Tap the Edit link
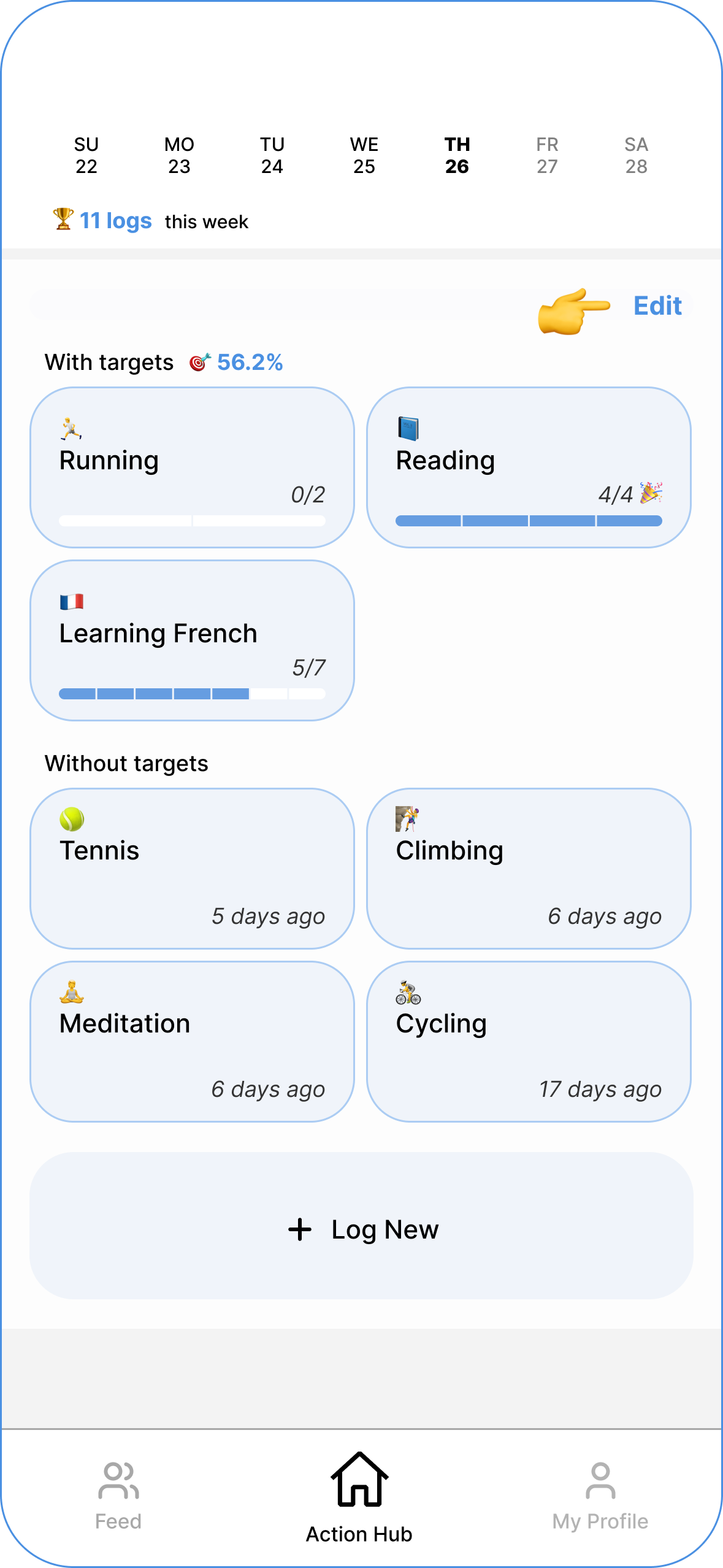The height and width of the screenshot is (1568, 723). [x=657, y=306]
